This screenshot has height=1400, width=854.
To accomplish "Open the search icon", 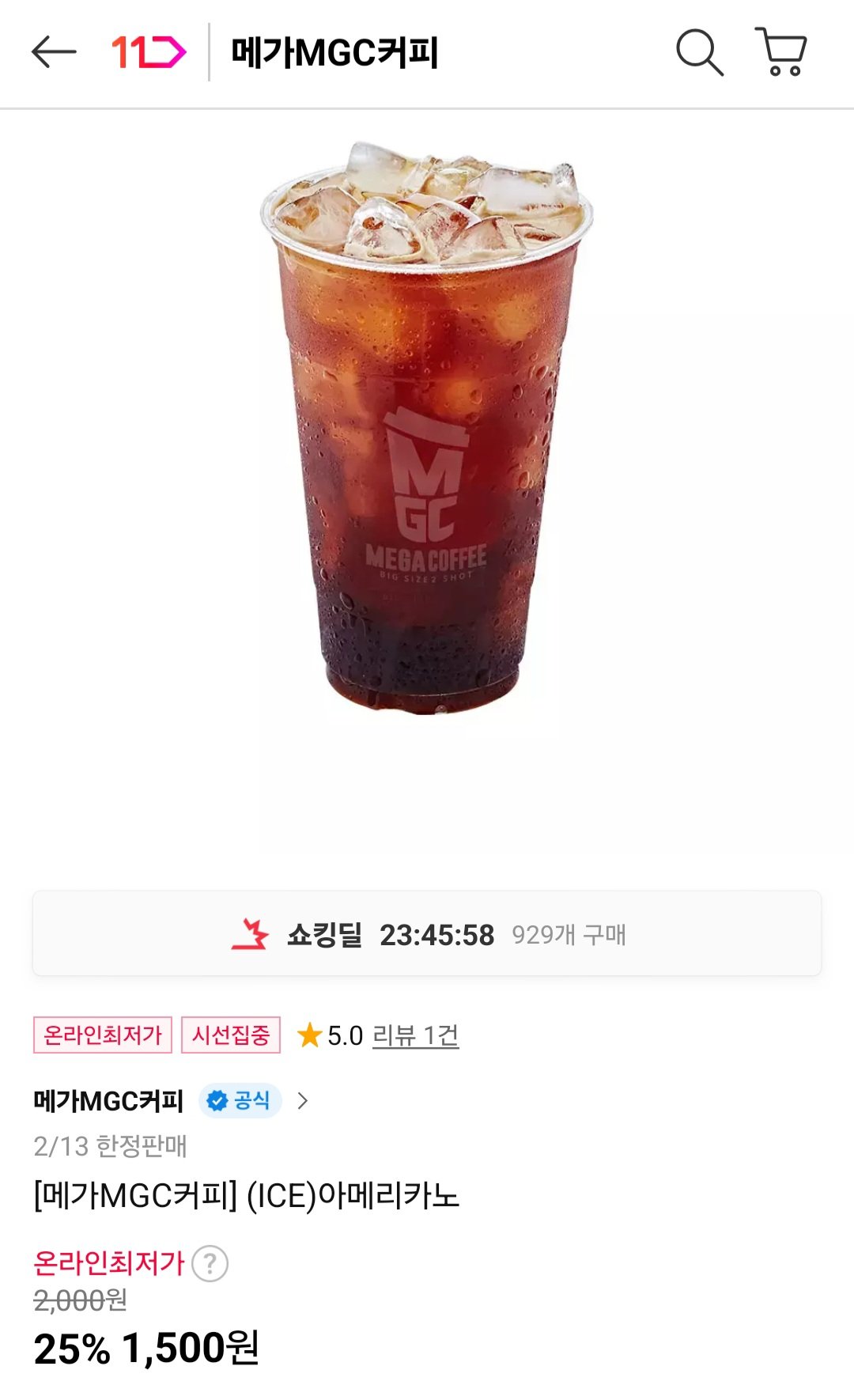I will [x=699, y=52].
